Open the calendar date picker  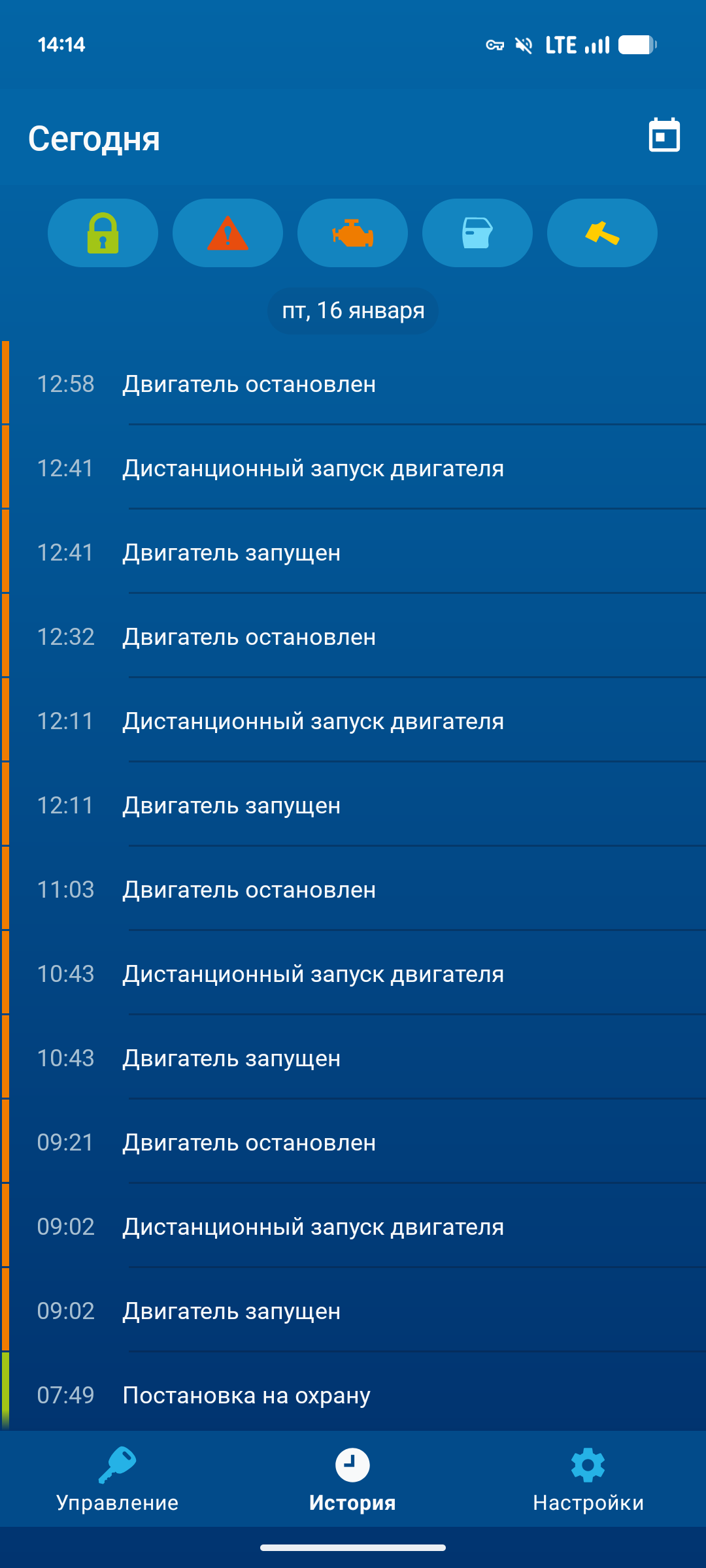point(664,136)
